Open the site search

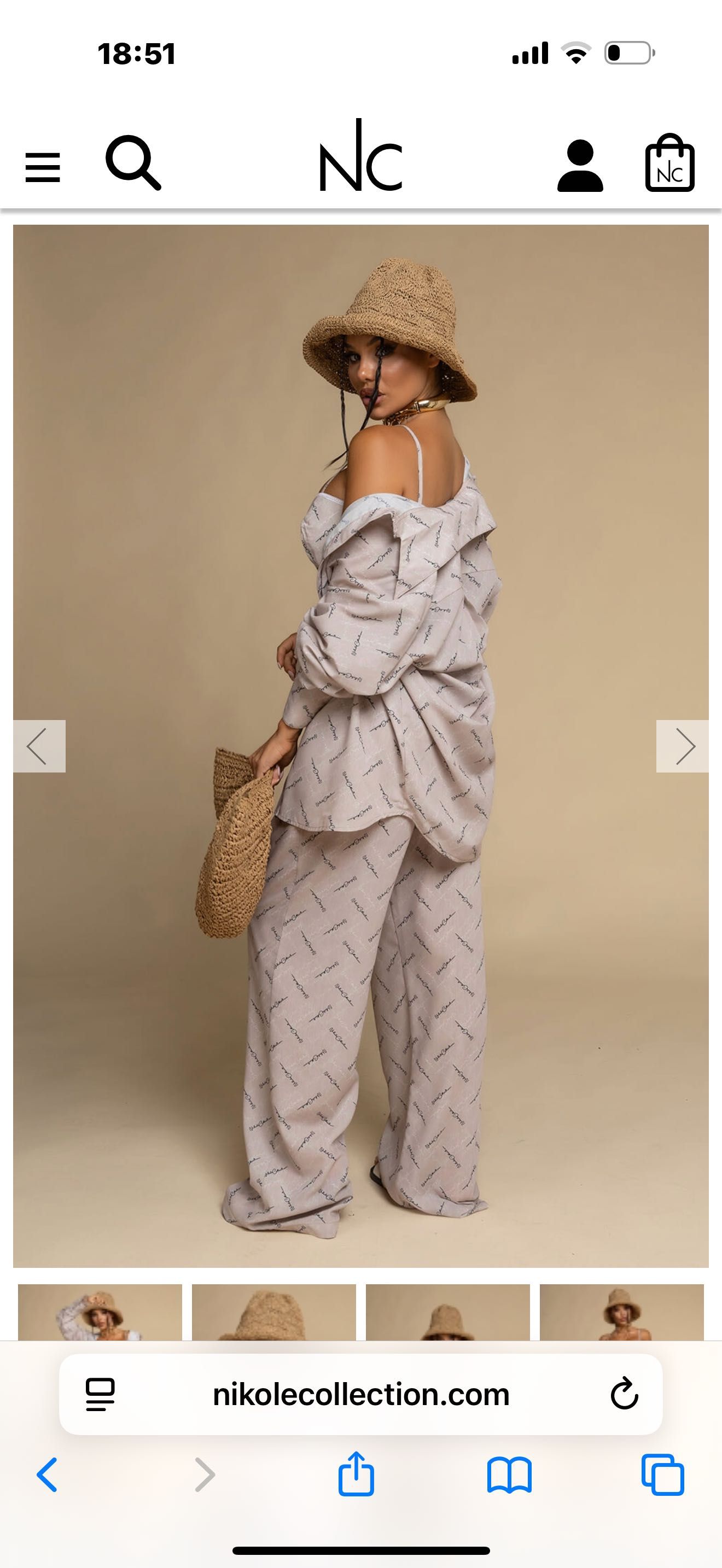[133, 163]
